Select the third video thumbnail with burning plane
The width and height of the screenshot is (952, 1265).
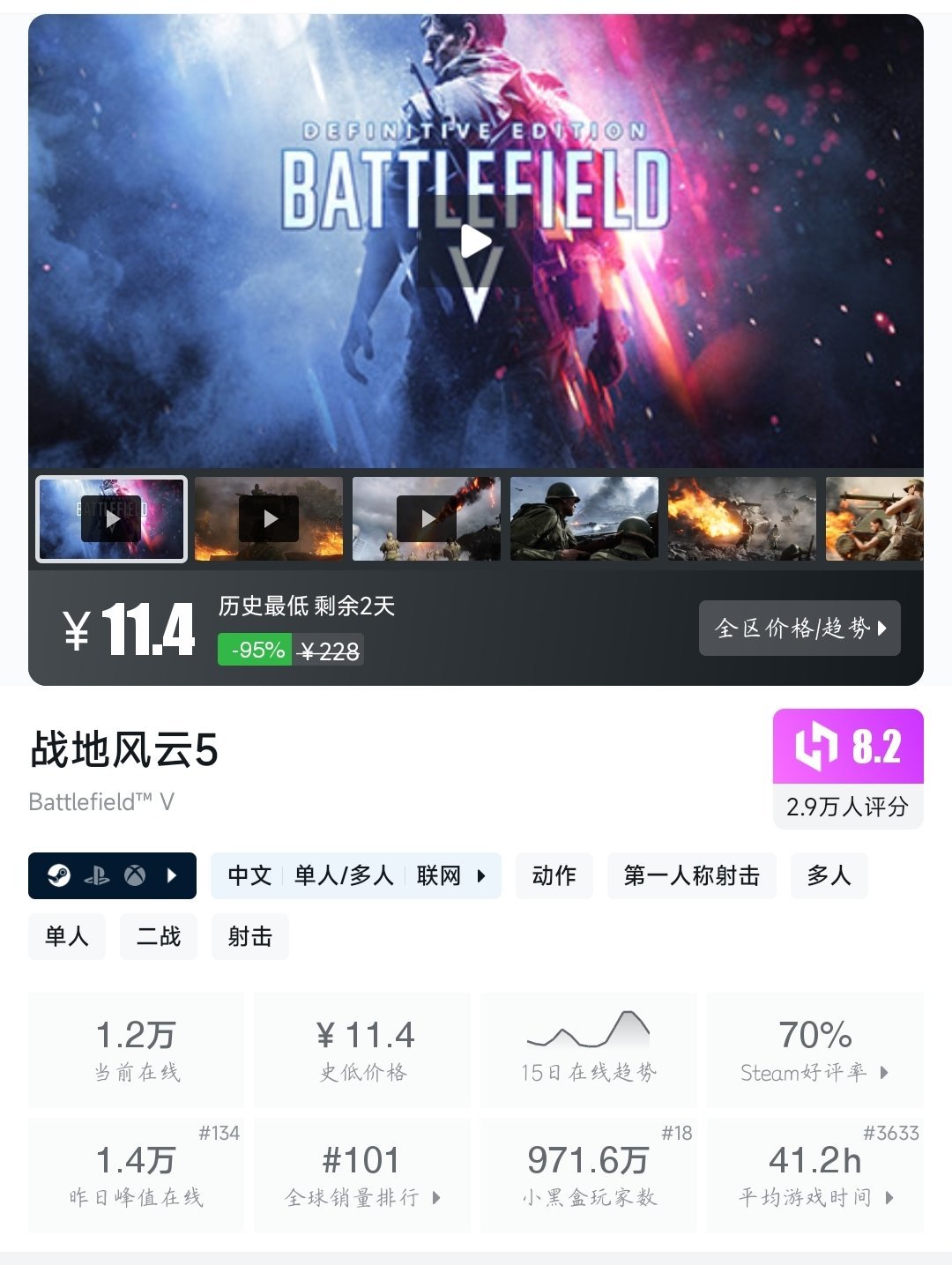[427, 519]
